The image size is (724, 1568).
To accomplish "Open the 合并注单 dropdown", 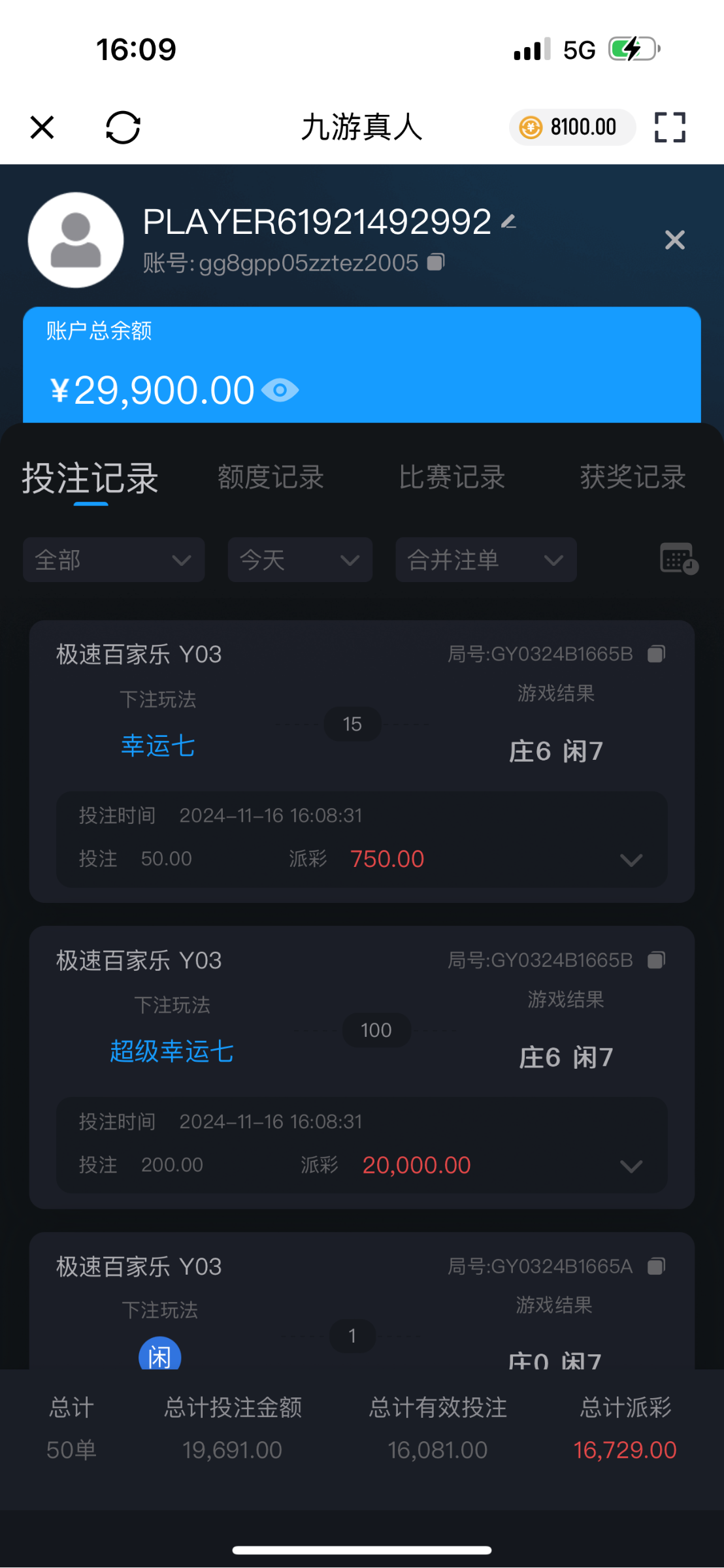I will point(486,560).
